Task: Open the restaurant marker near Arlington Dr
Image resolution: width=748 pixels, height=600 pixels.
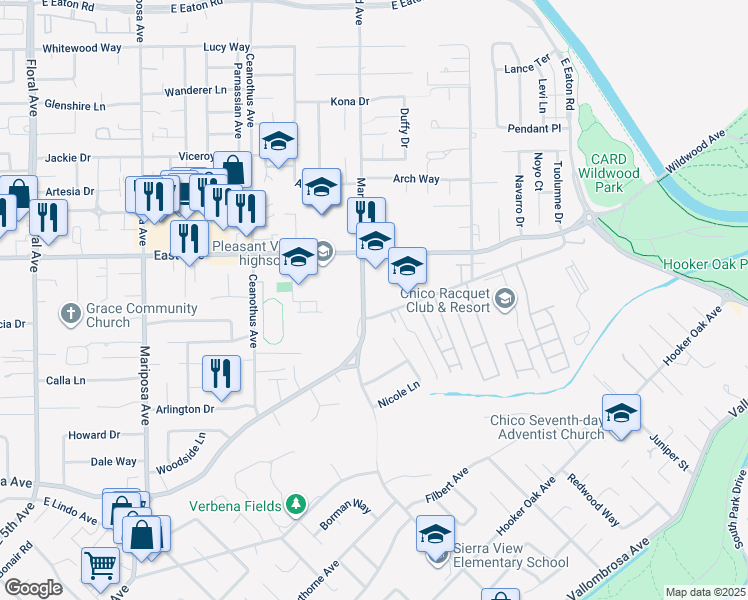Action: click(x=221, y=376)
